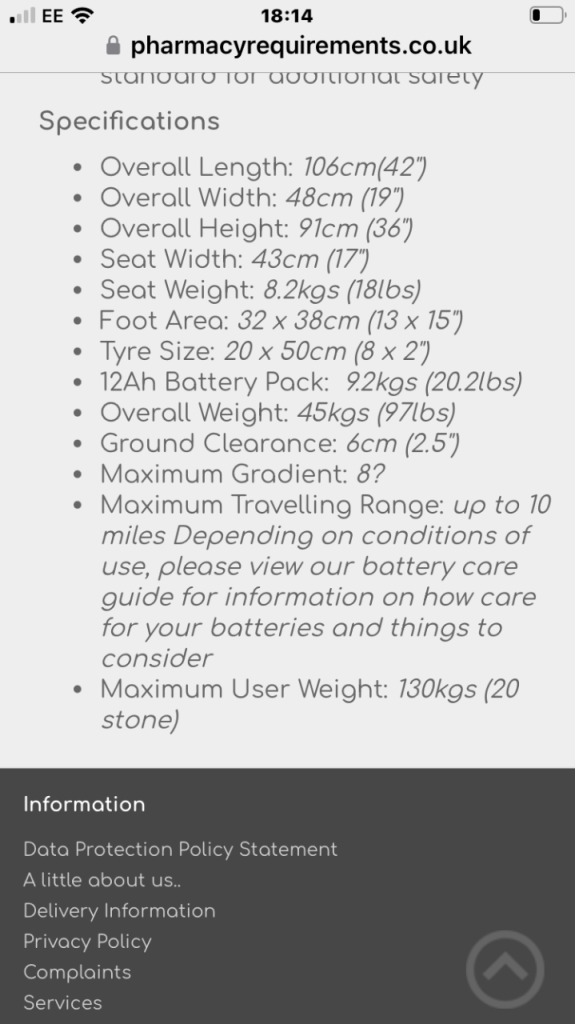Open the Delivery Information link

[x=120, y=910]
